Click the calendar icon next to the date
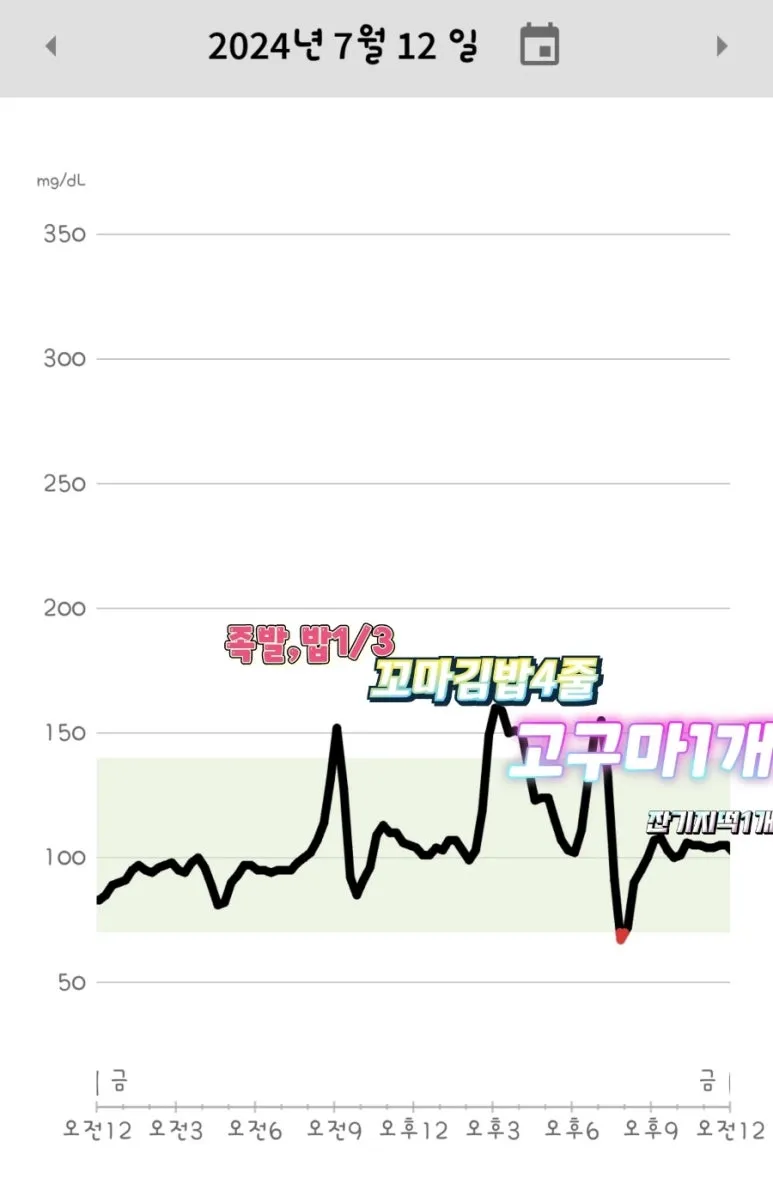Screen dimensions: 773x1202 click(x=538, y=44)
